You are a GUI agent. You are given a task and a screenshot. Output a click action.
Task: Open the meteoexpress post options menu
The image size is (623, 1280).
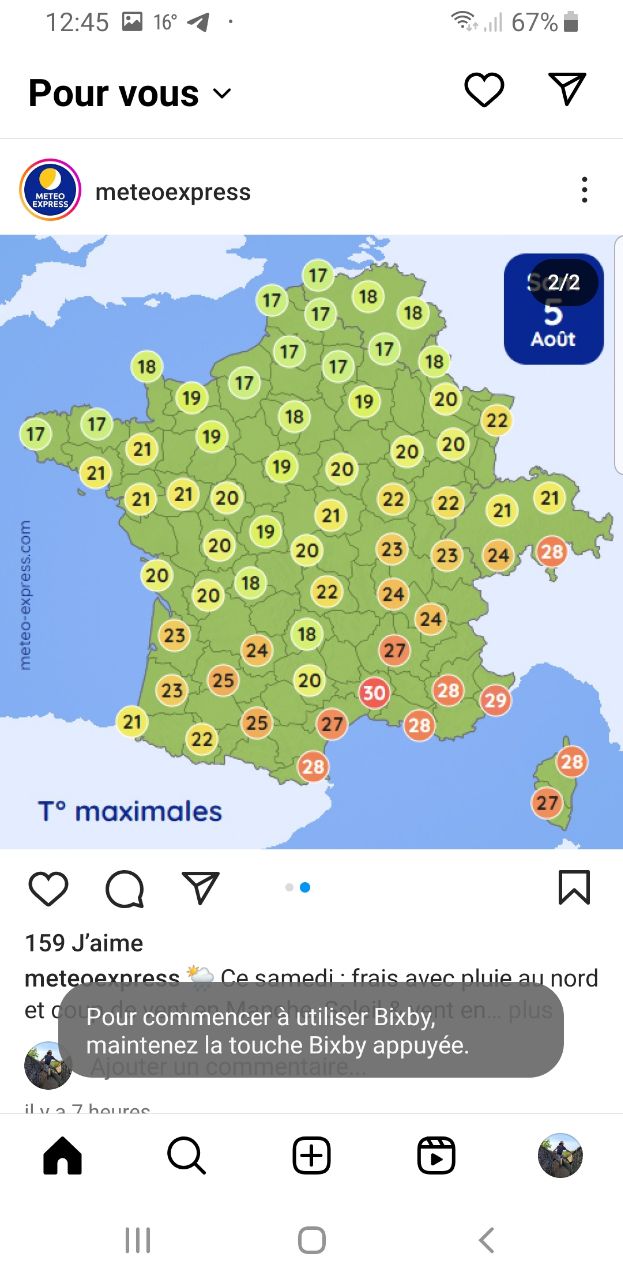pyautogui.click(x=584, y=190)
